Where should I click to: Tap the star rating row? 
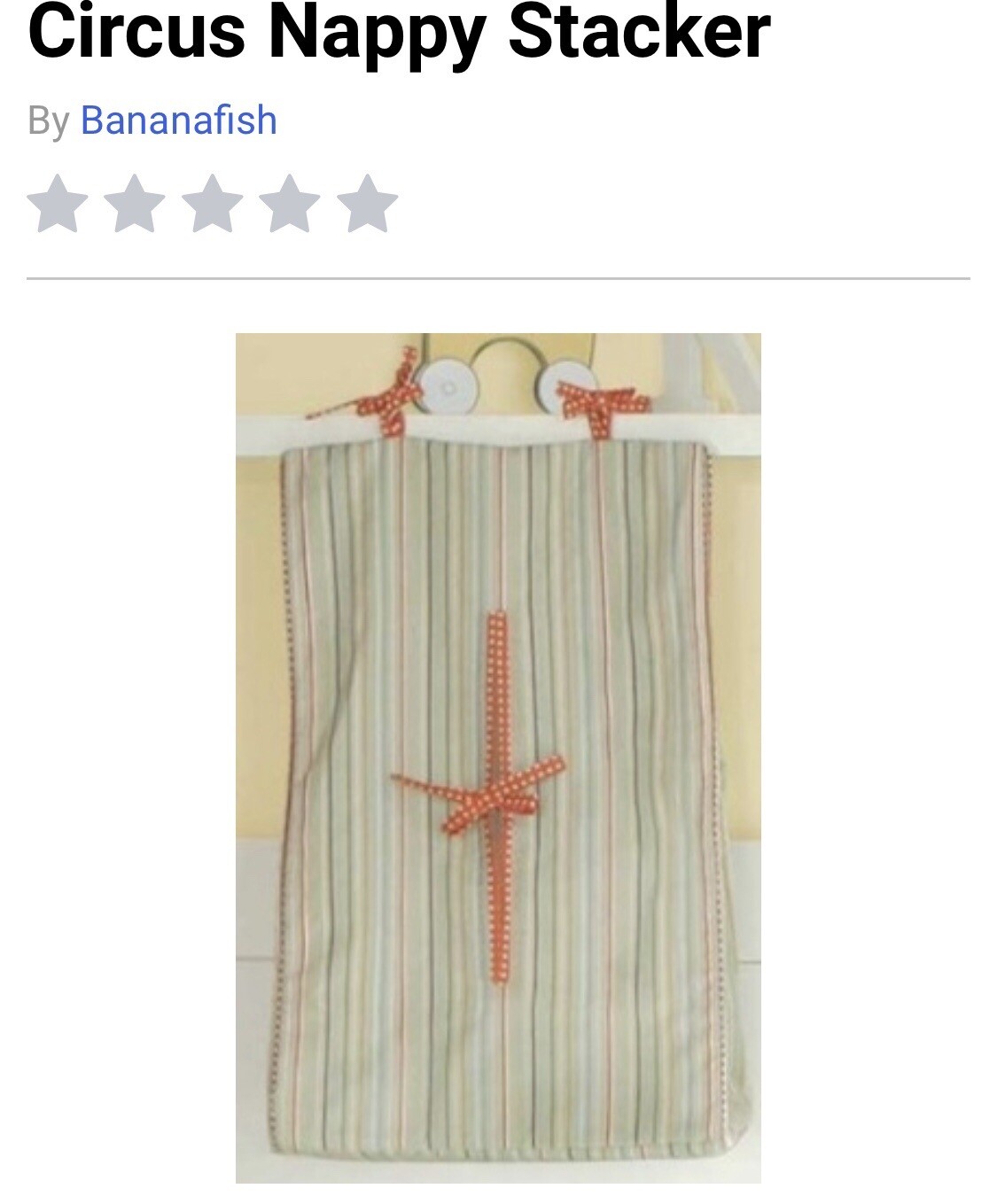click(213, 204)
